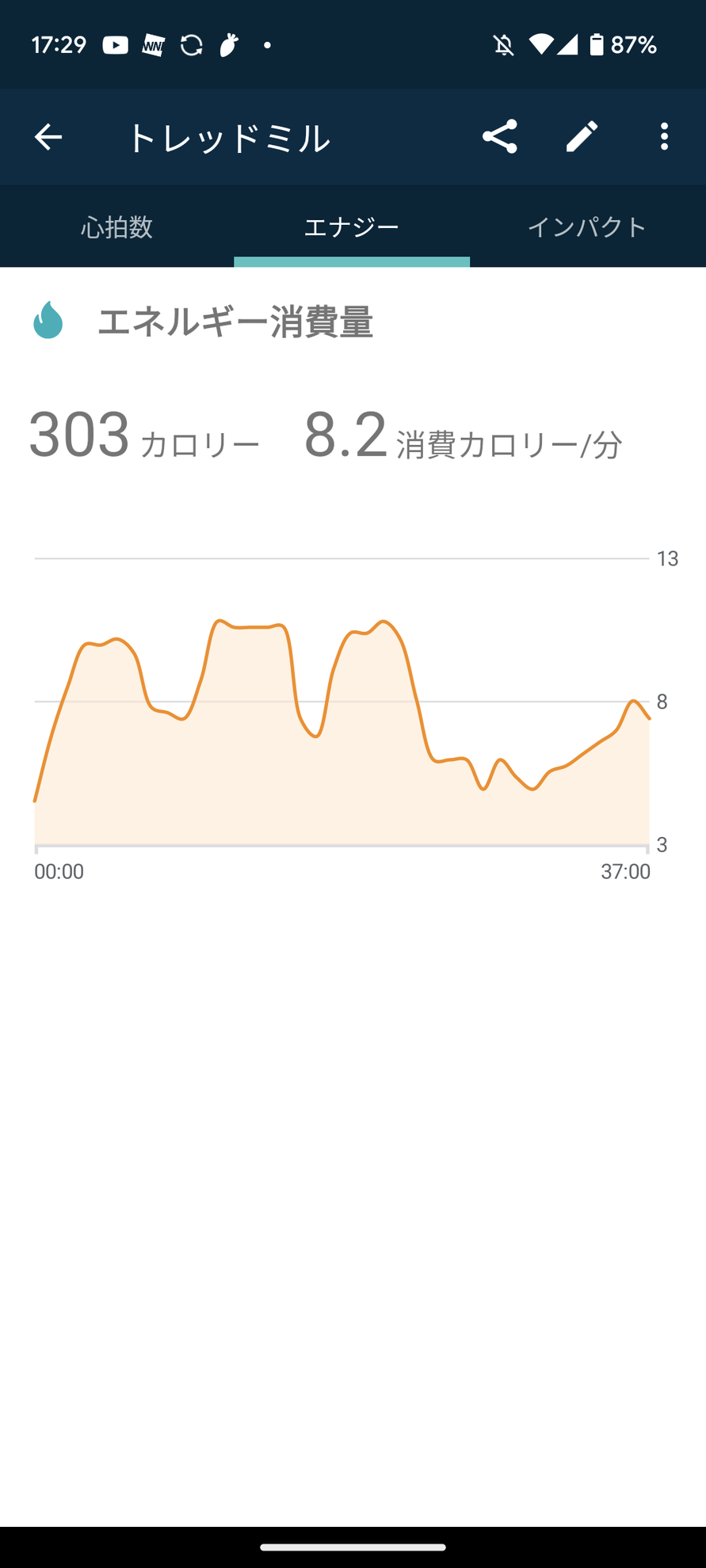The width and height of the screenshot is (706, 1568).
Task: Tap the share icon to share this workout
Action: point(501,136)
